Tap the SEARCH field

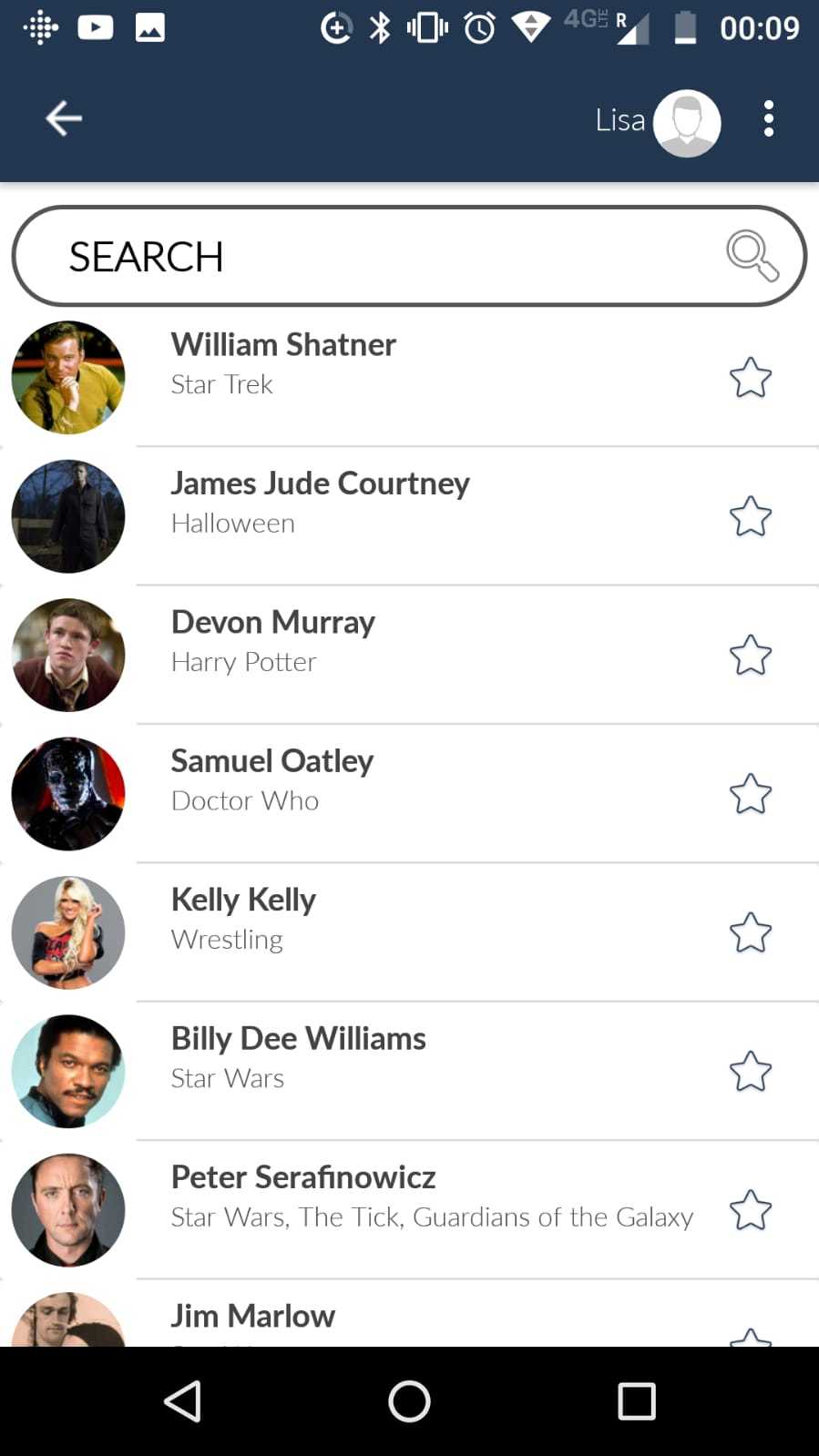(x=409, y=256)
